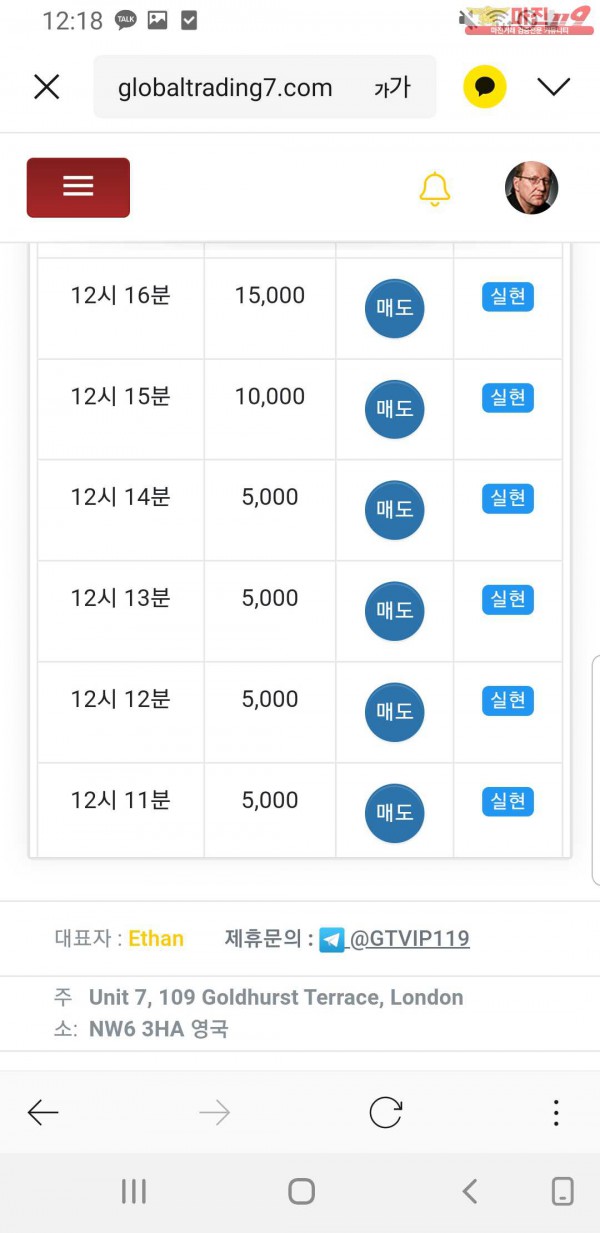Open the browser's three-dot menu
This screenshot has width=600, height=1233.
coord(556,1112)
